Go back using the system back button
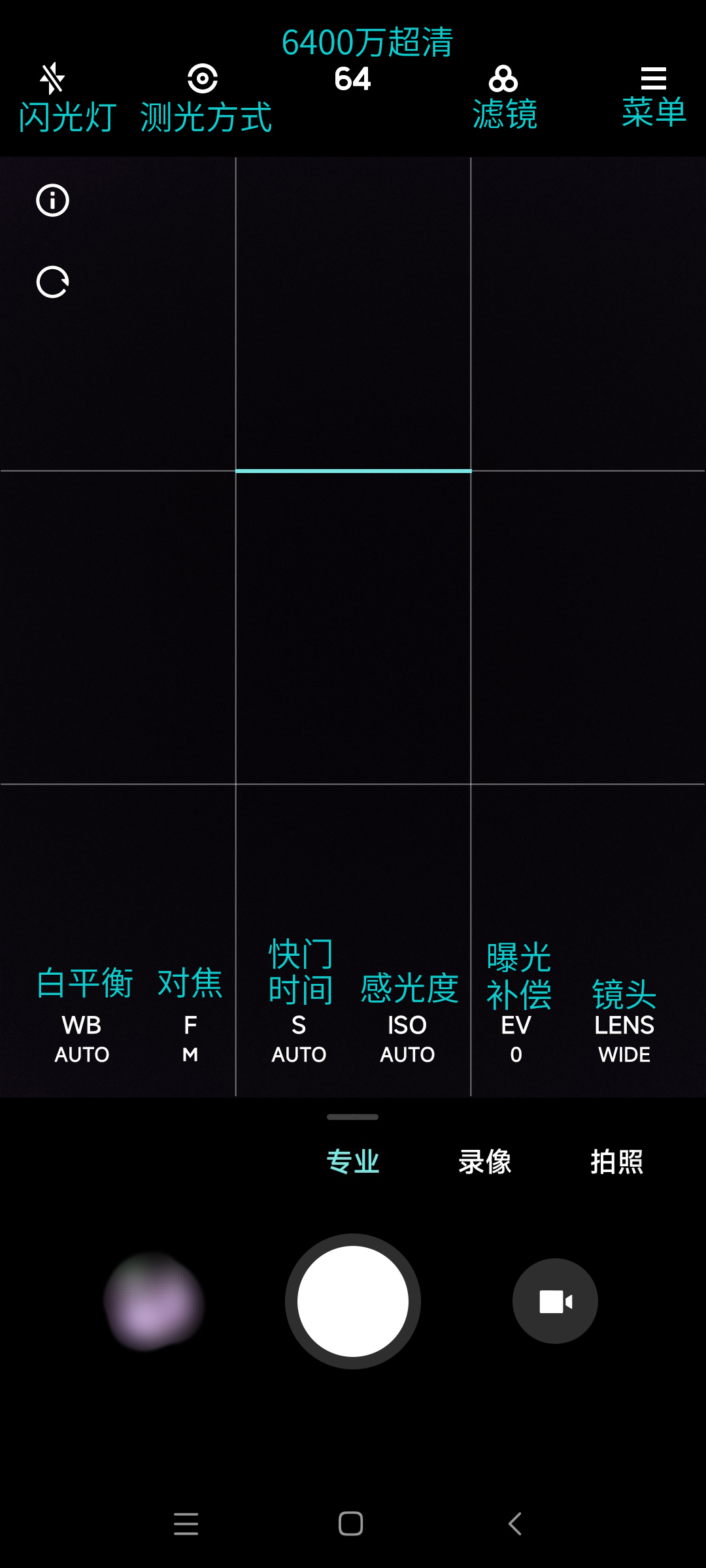 tap(515, 1524)
